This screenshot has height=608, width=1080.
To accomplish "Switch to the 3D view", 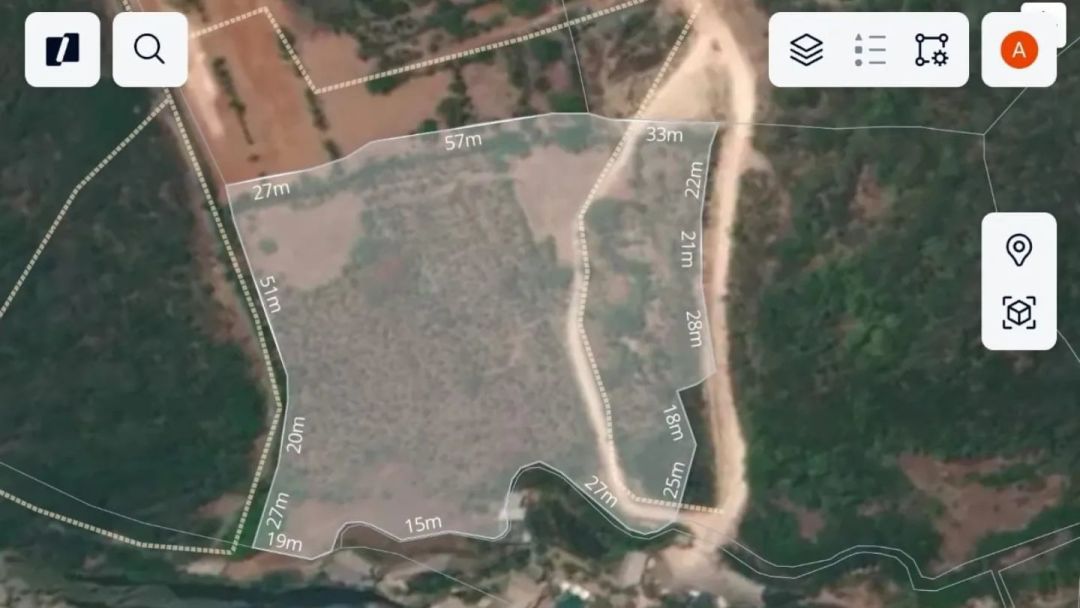I will coord(1018,313).
